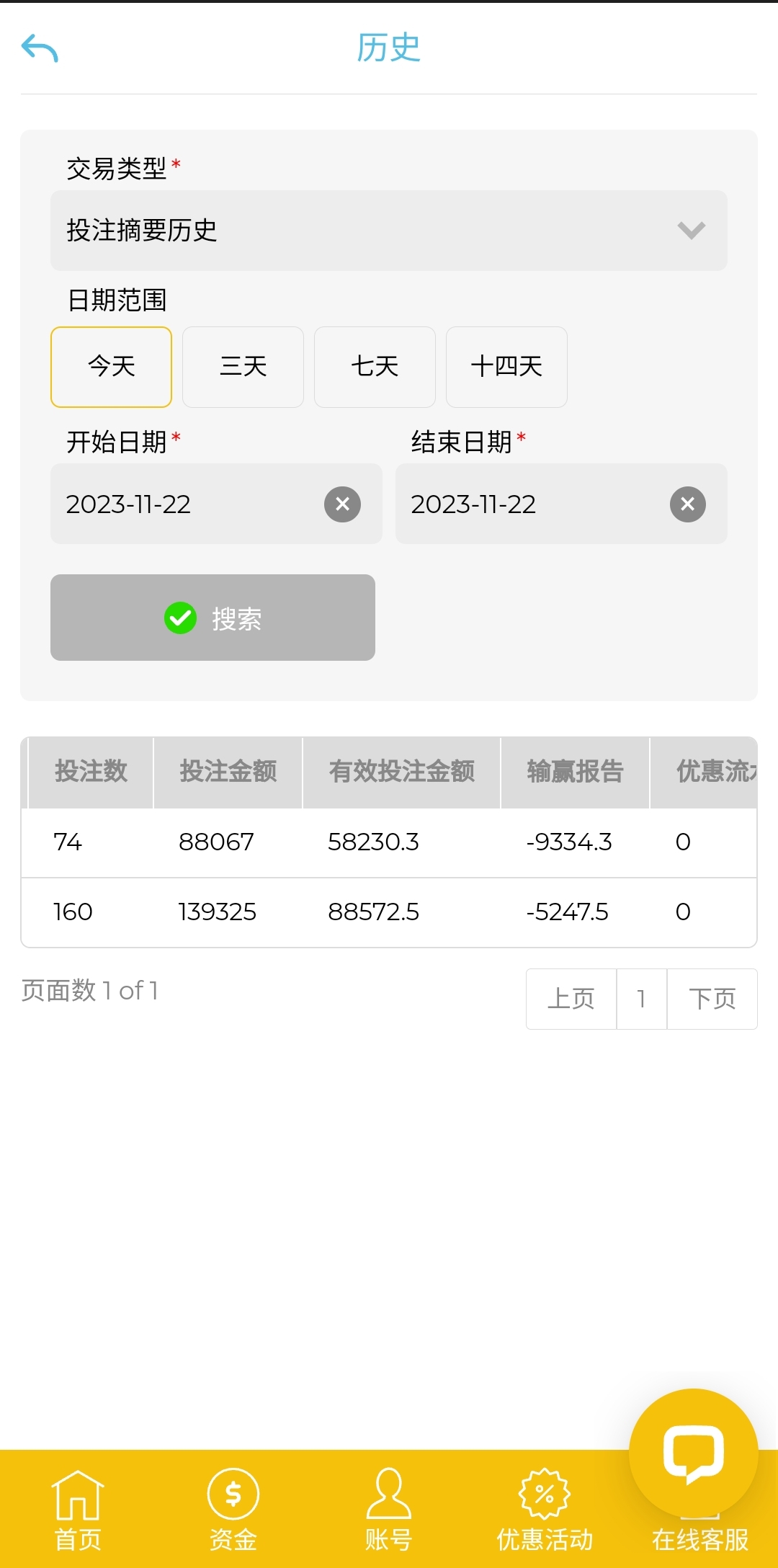Select page number 1
Screen dimensions: 778x1568
tap(641, 999)
